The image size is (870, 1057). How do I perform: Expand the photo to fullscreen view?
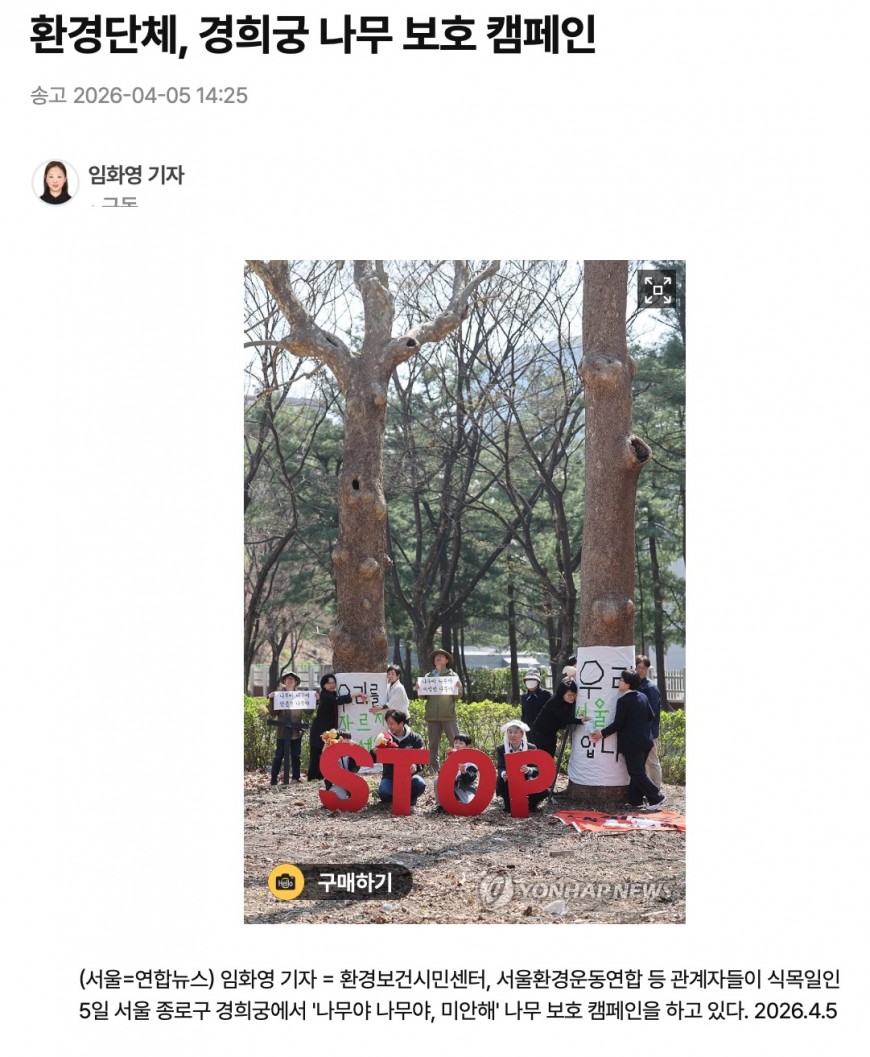click(x=657, y=289)
